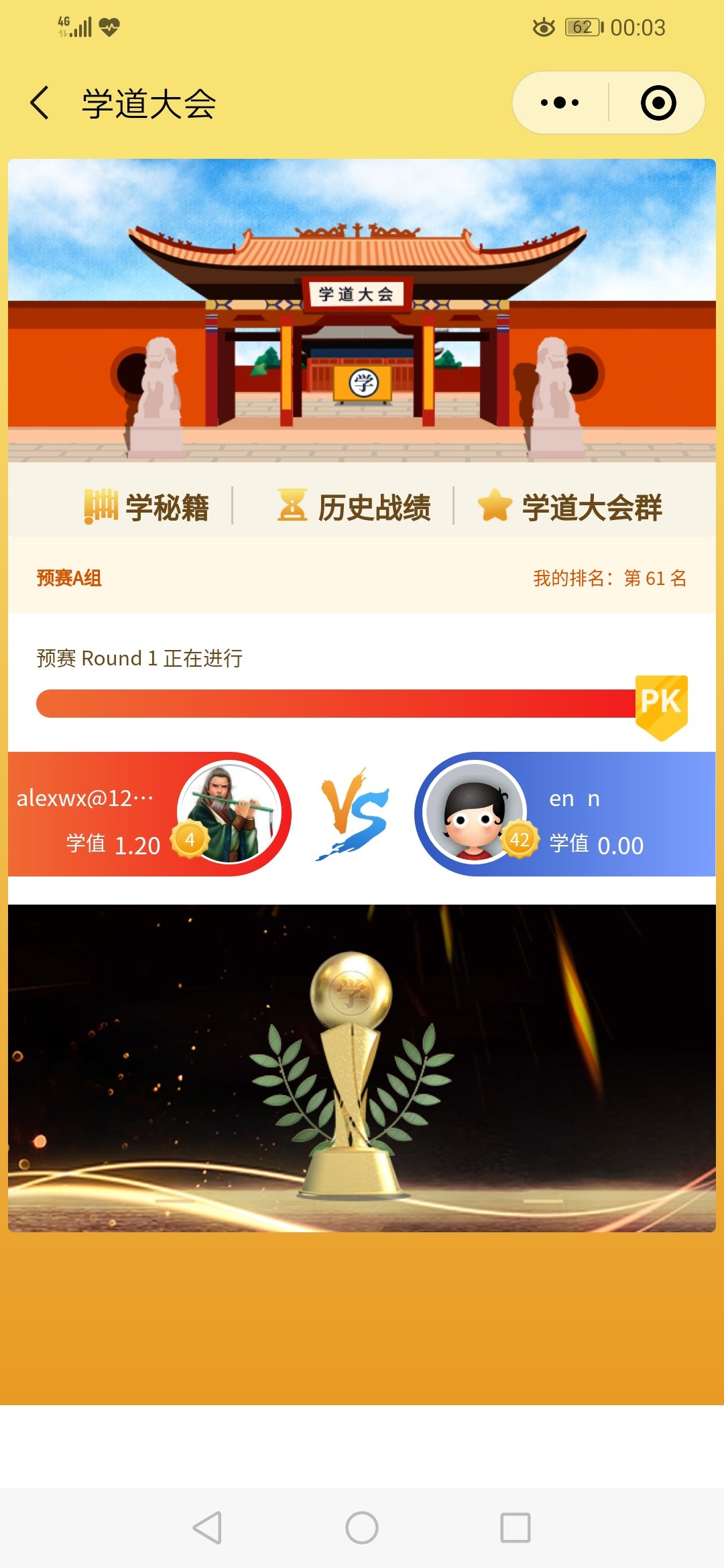Open 学秘籍 section
This screenshot has height=1568, width=724.
click(x=146, y=507)
